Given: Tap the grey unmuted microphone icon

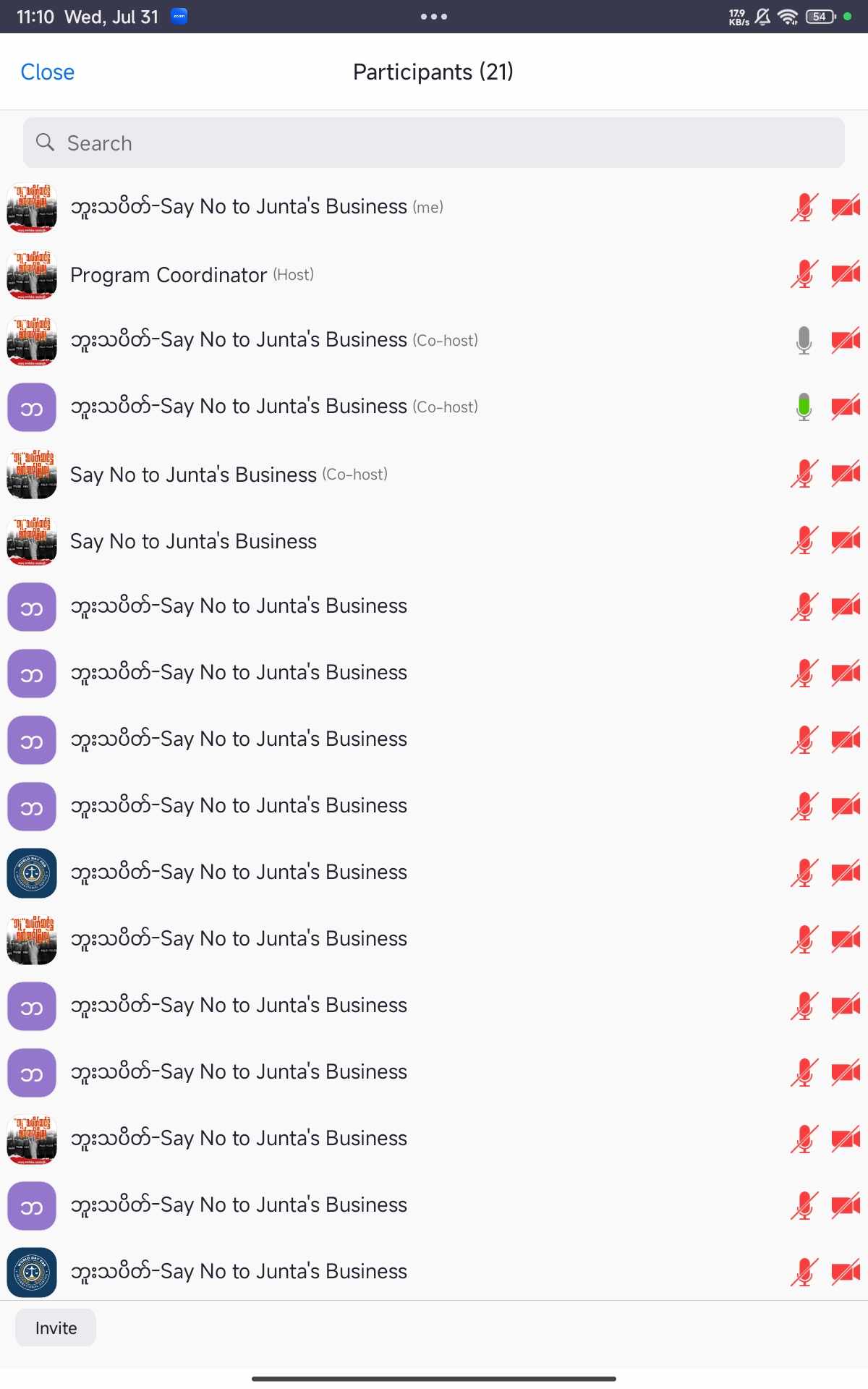Looking at the screenshot, I should 804,340.
